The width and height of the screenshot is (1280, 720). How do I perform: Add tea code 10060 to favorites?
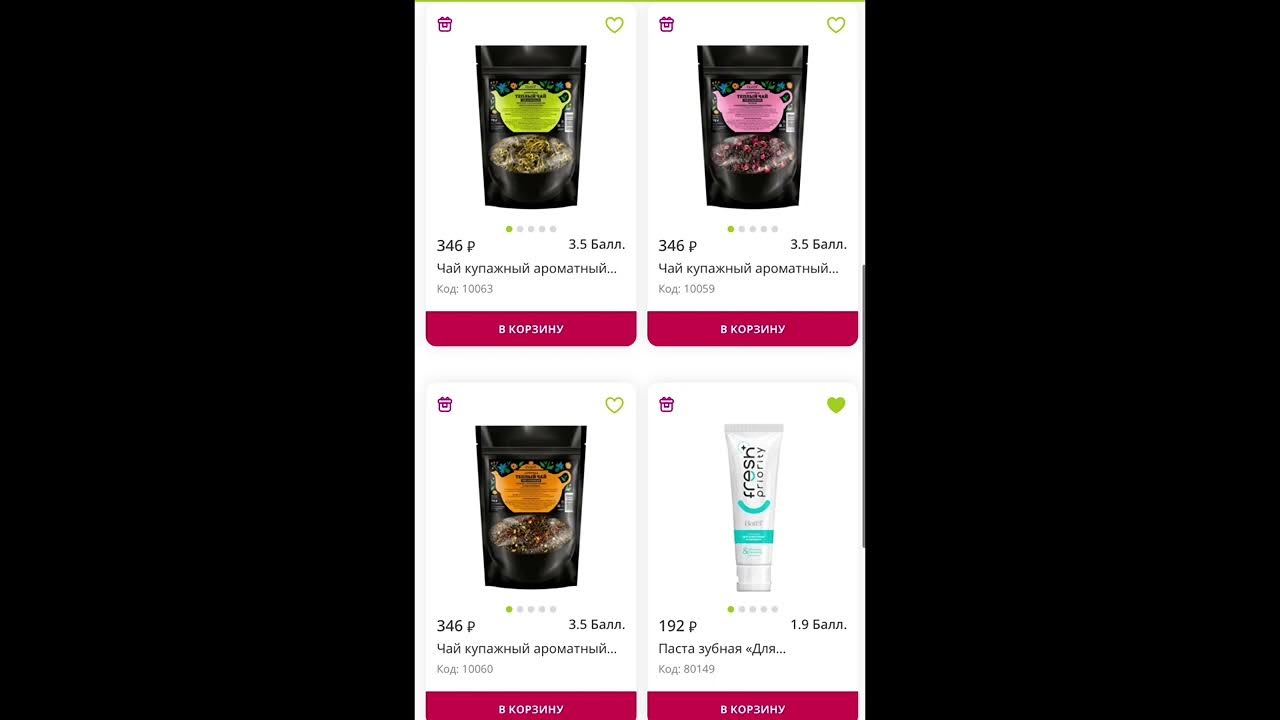[614, 405]
